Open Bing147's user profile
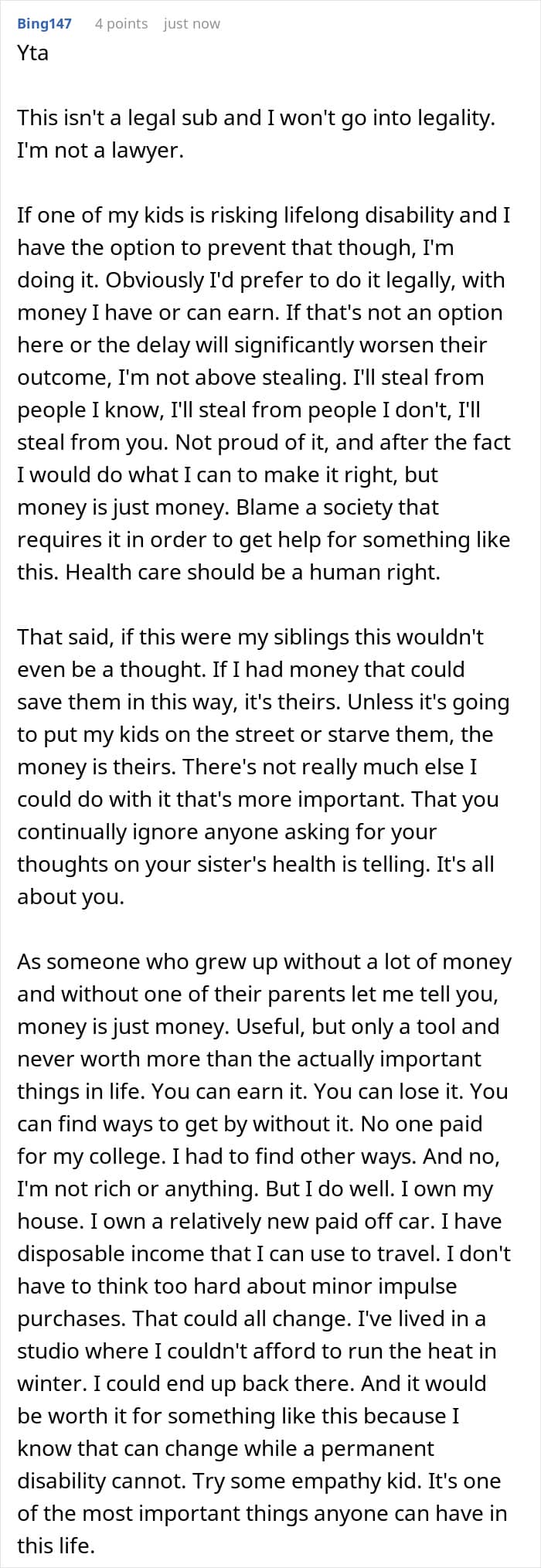 [44, 23]
